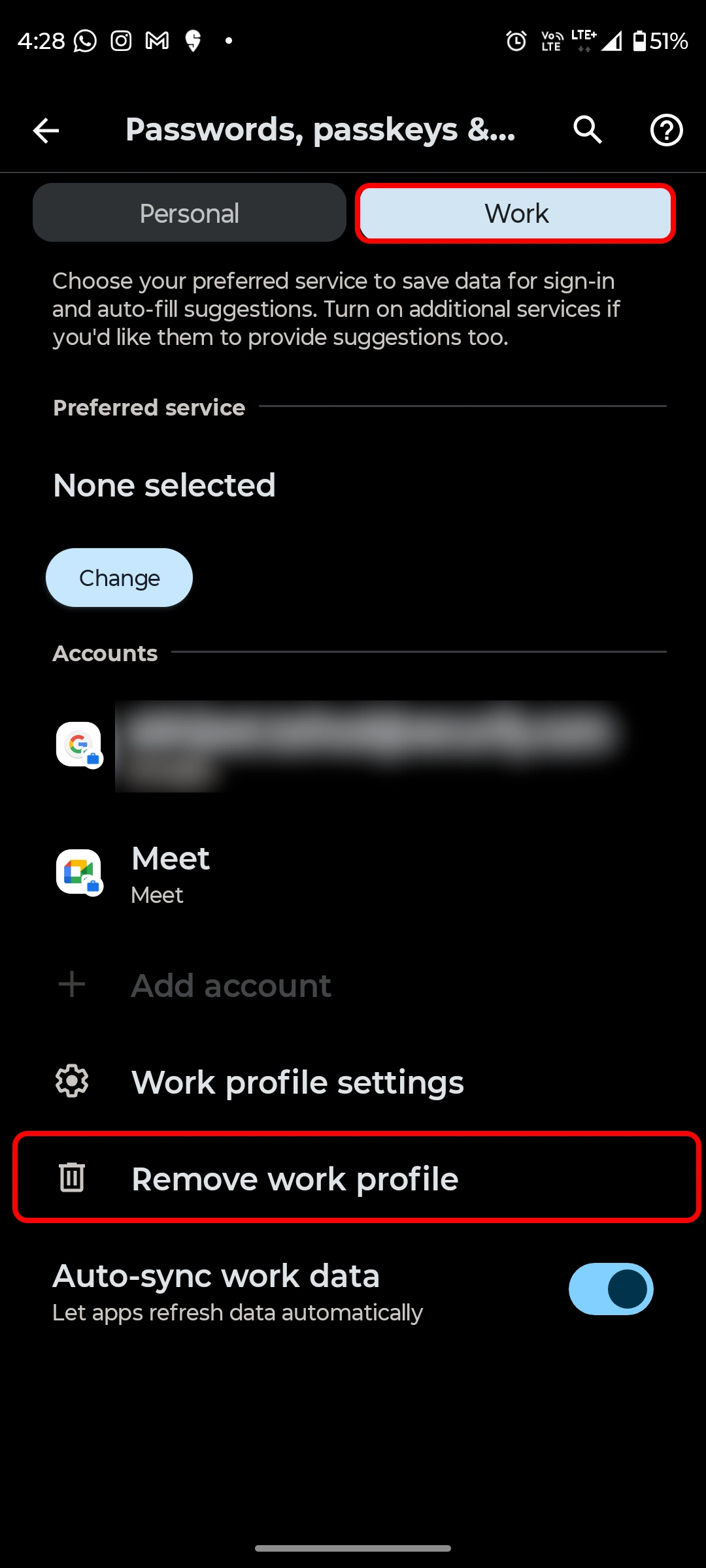
Task: Select the Work tab
Action: point(514,212)
